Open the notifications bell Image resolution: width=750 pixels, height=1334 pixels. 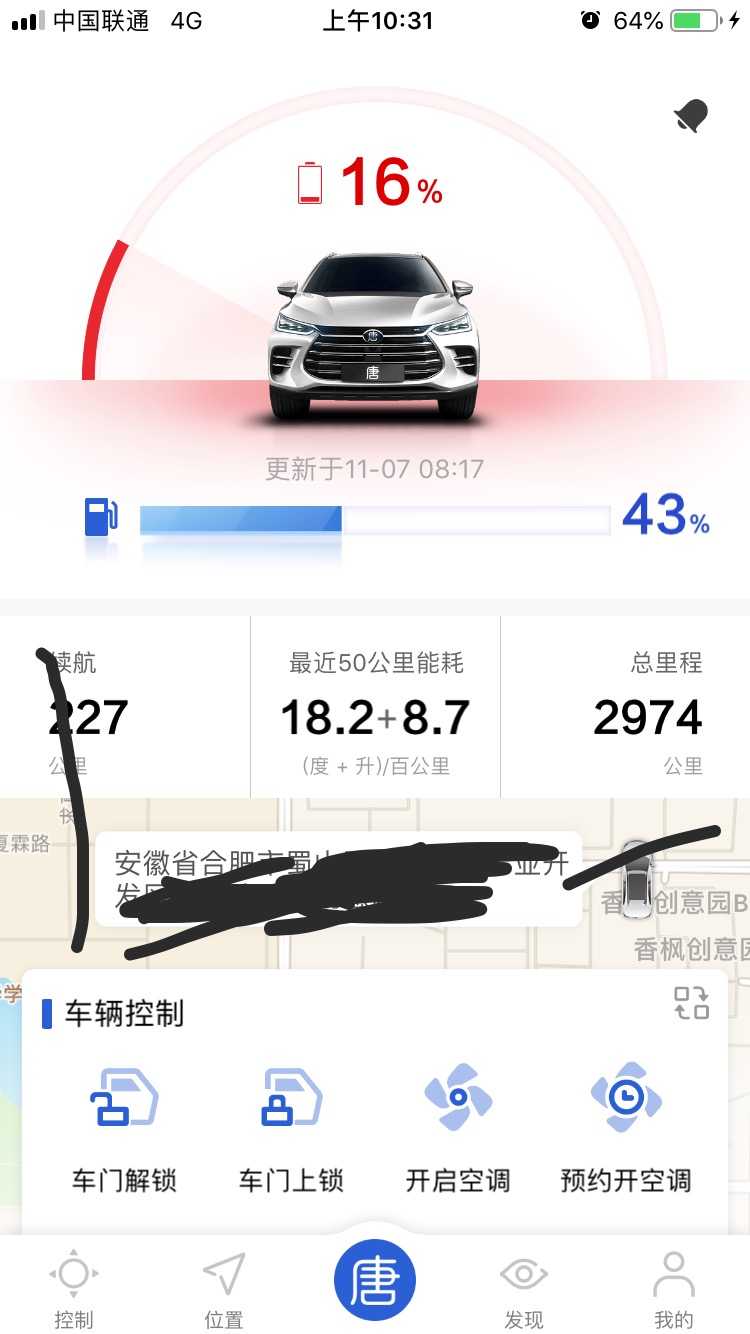(x=691, y=116)
